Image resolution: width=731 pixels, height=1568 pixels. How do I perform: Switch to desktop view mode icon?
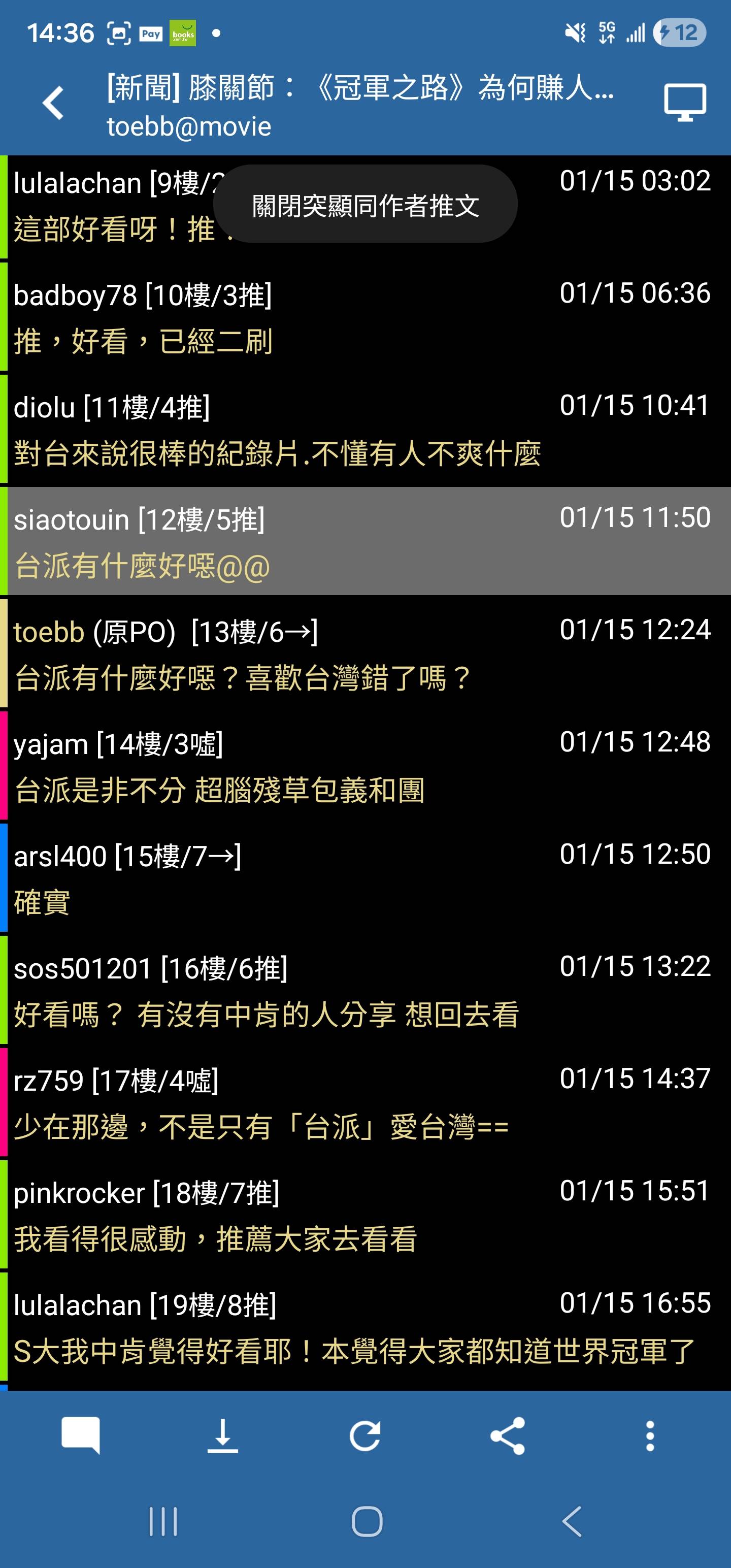coord(685,103)
